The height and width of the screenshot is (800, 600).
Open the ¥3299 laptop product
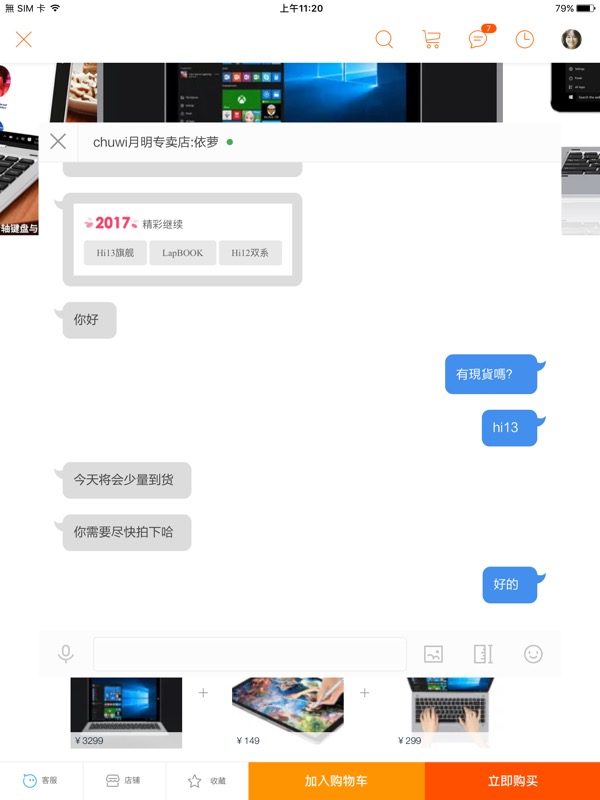pyautogui.click(x=126, y=710)
